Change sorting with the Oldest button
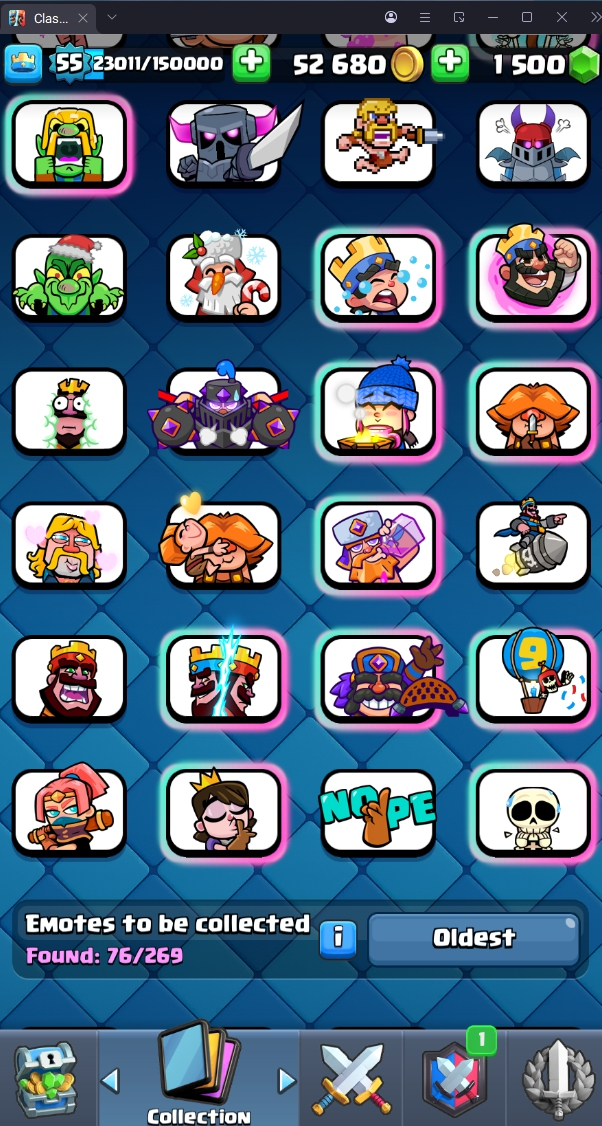 click(473, 937)
